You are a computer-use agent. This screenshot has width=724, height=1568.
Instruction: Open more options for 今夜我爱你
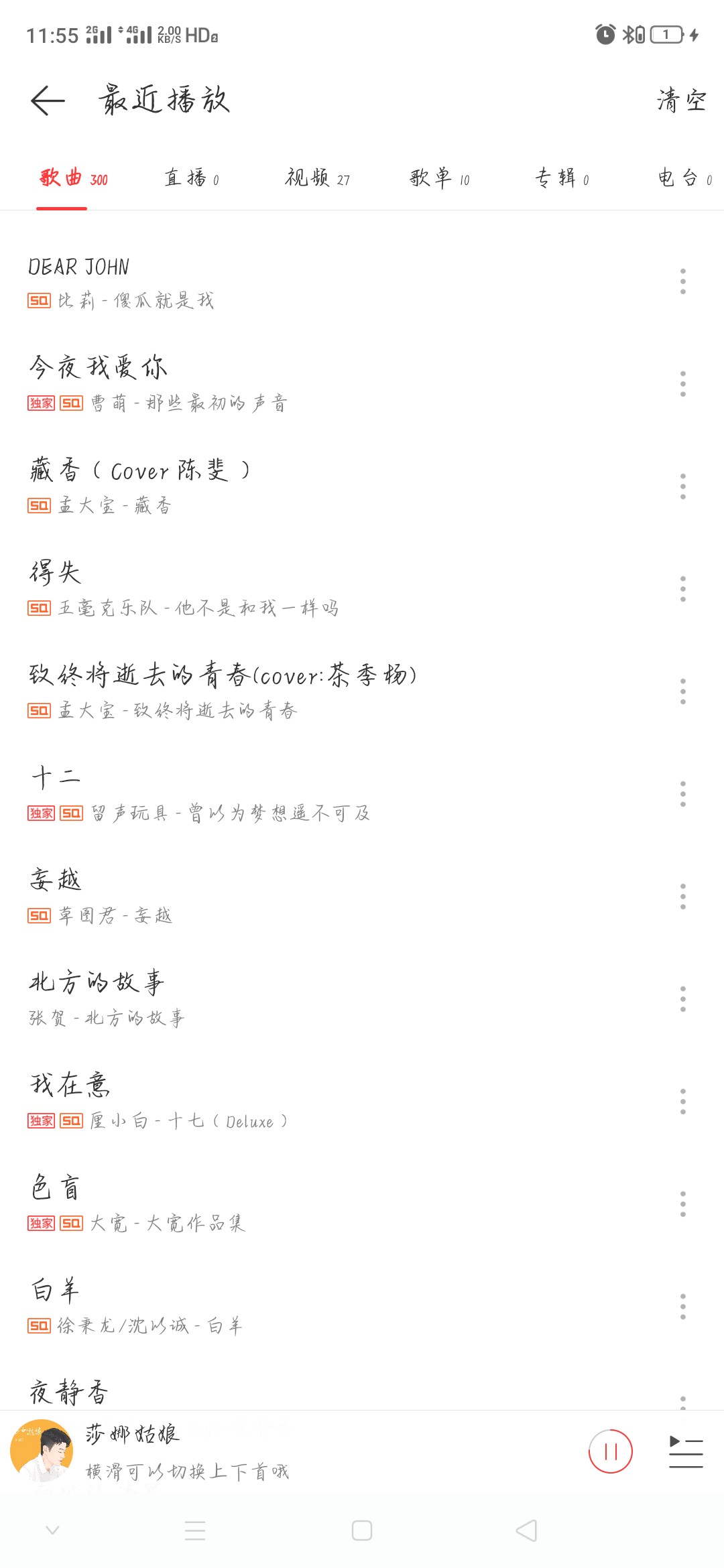pos(682,384)
